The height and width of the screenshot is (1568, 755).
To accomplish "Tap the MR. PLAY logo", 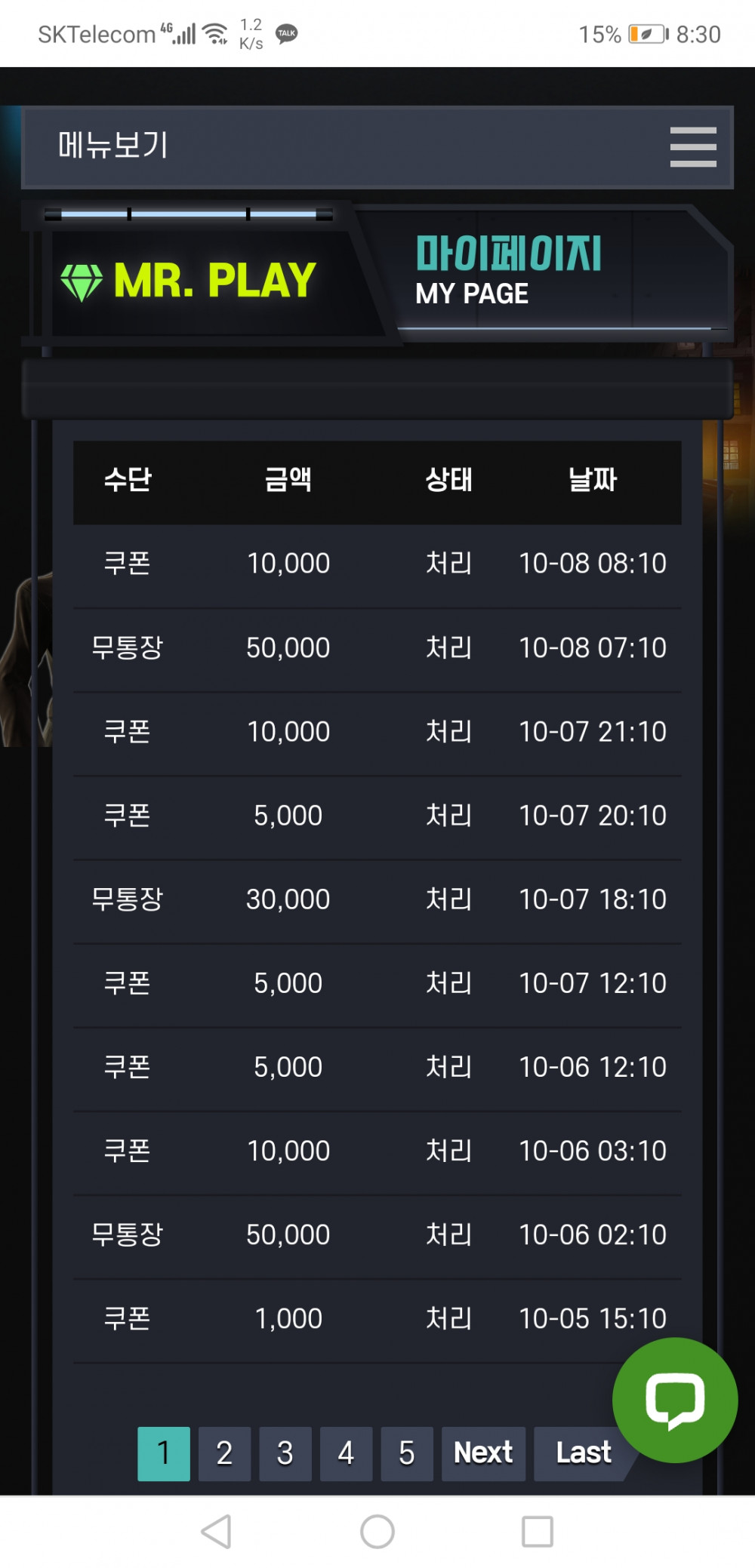I will point(189,281).
